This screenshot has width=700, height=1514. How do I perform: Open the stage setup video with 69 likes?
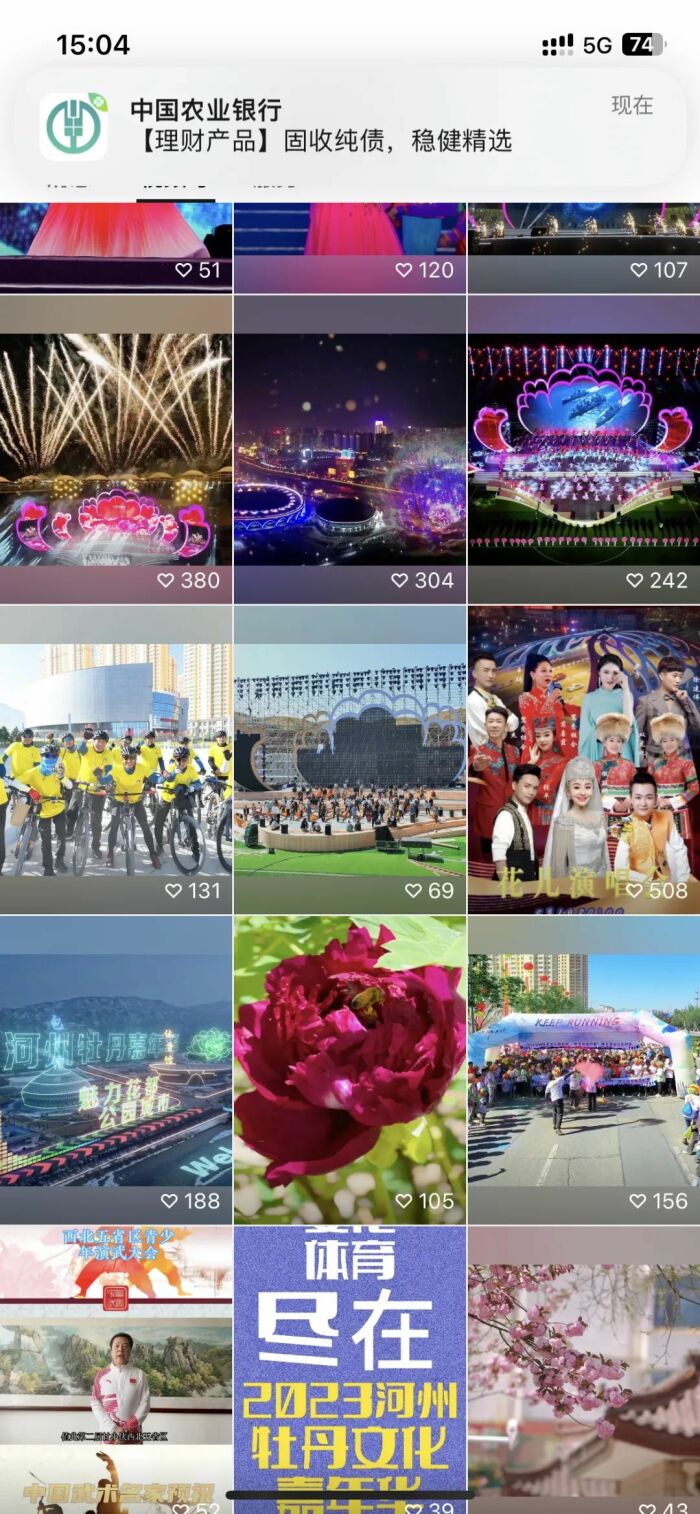[350, 760]
